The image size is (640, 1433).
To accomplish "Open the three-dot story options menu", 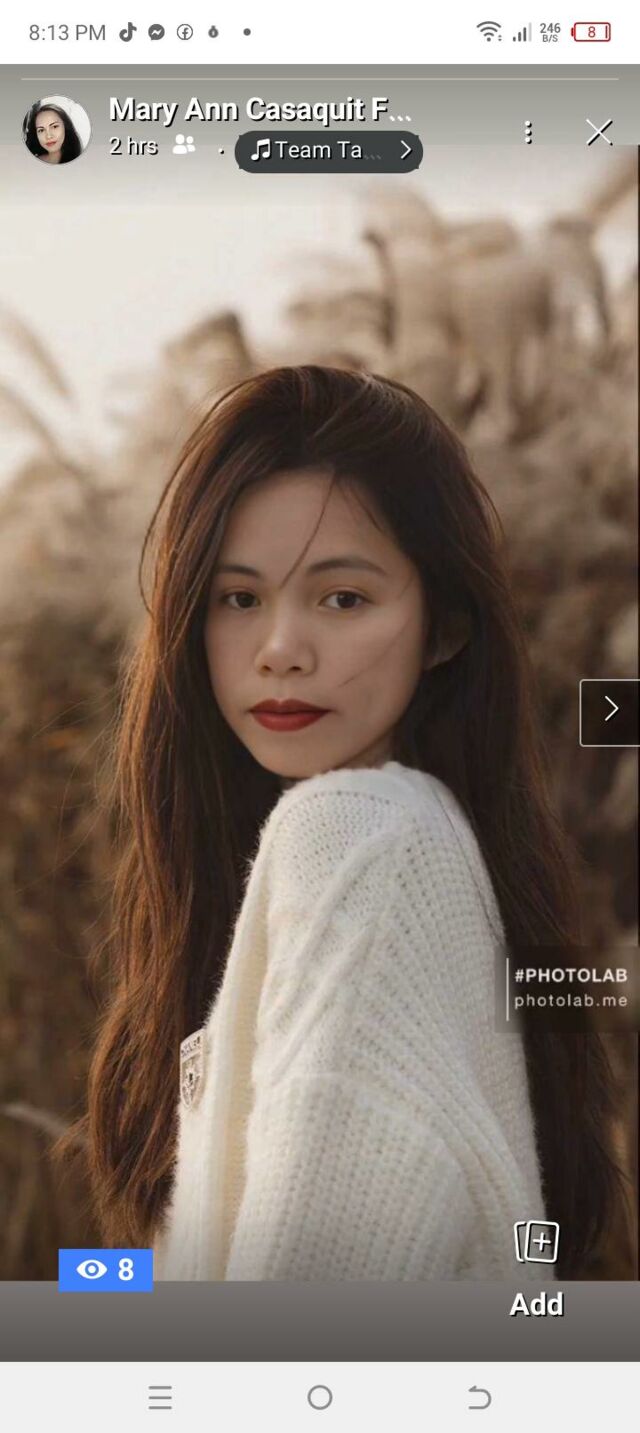I will point(528,132).
